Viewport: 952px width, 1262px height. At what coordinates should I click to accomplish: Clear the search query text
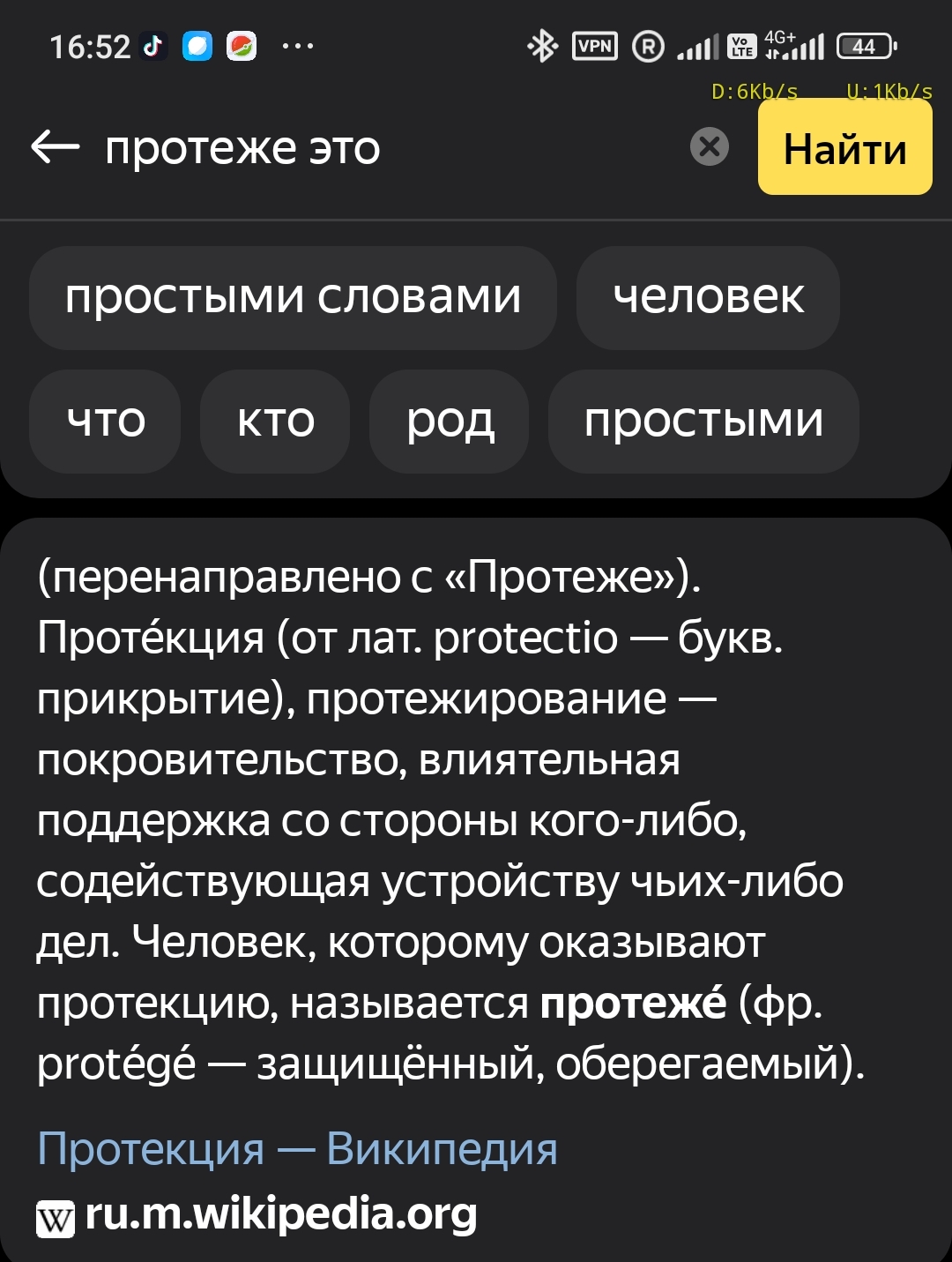click(x=710, y=147)
